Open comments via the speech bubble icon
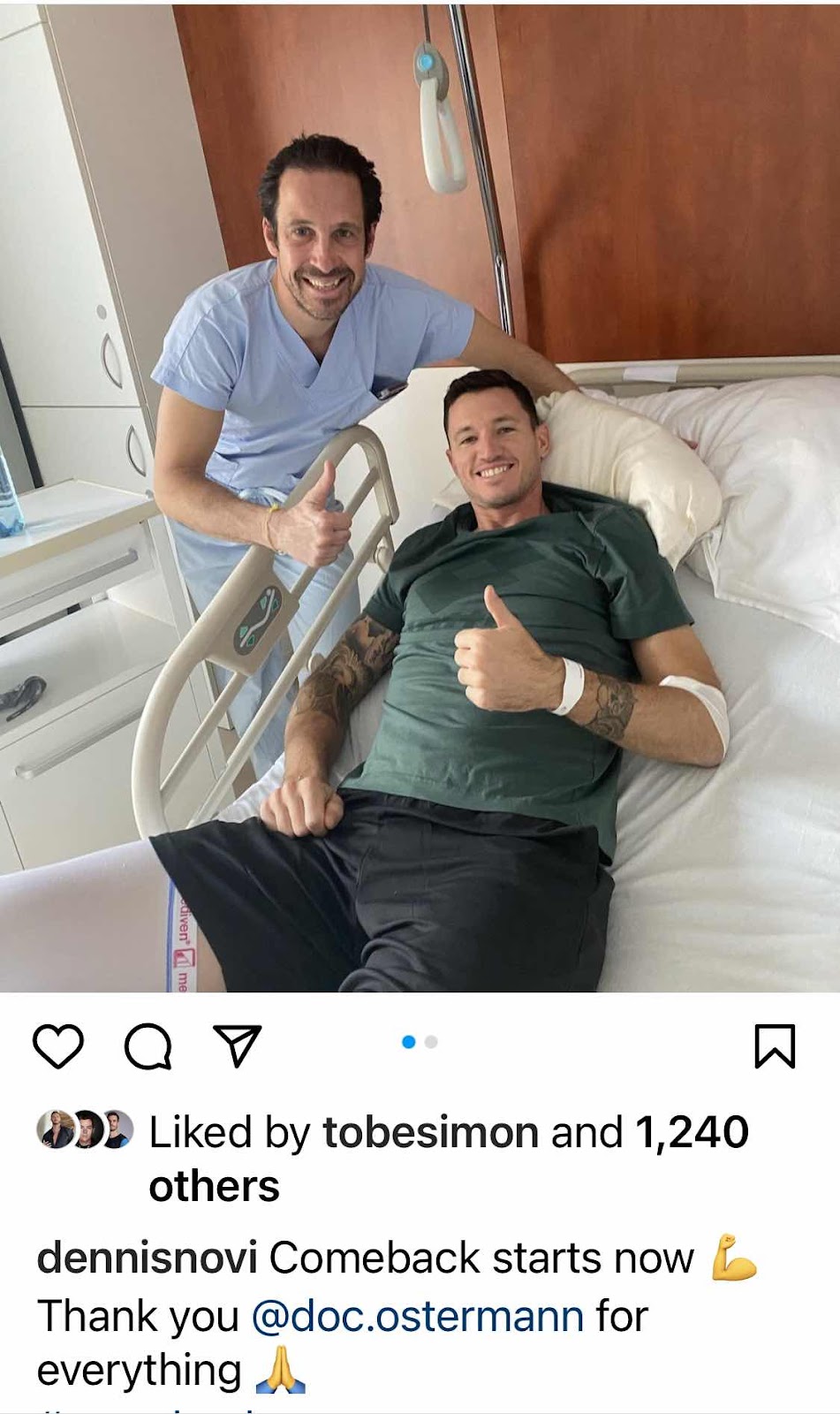Viewport: 840px width, 1414px height. 148,1046
